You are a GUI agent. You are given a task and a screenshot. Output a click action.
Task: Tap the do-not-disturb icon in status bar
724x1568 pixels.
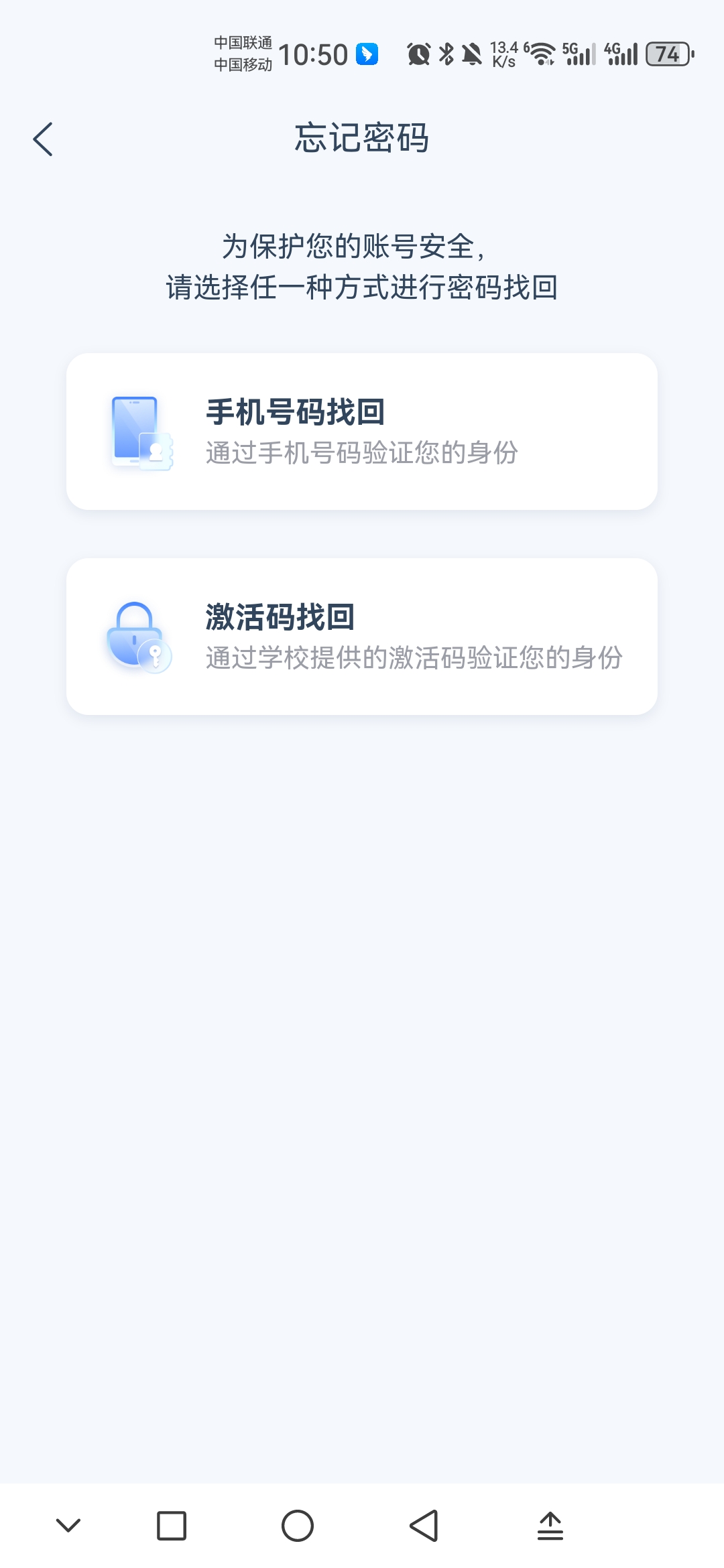[472, 55]
